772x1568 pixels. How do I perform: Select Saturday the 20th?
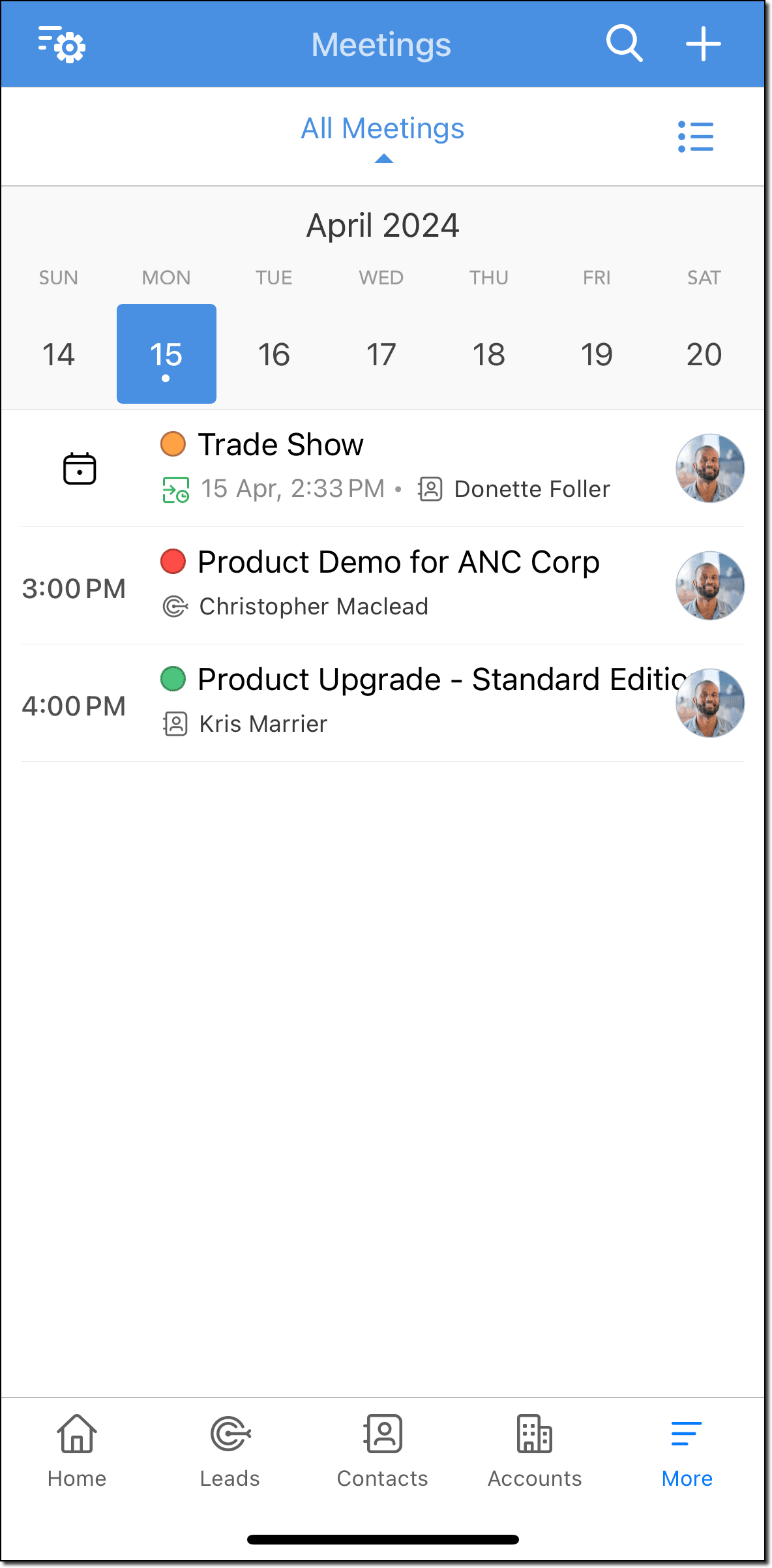[704, 354]
